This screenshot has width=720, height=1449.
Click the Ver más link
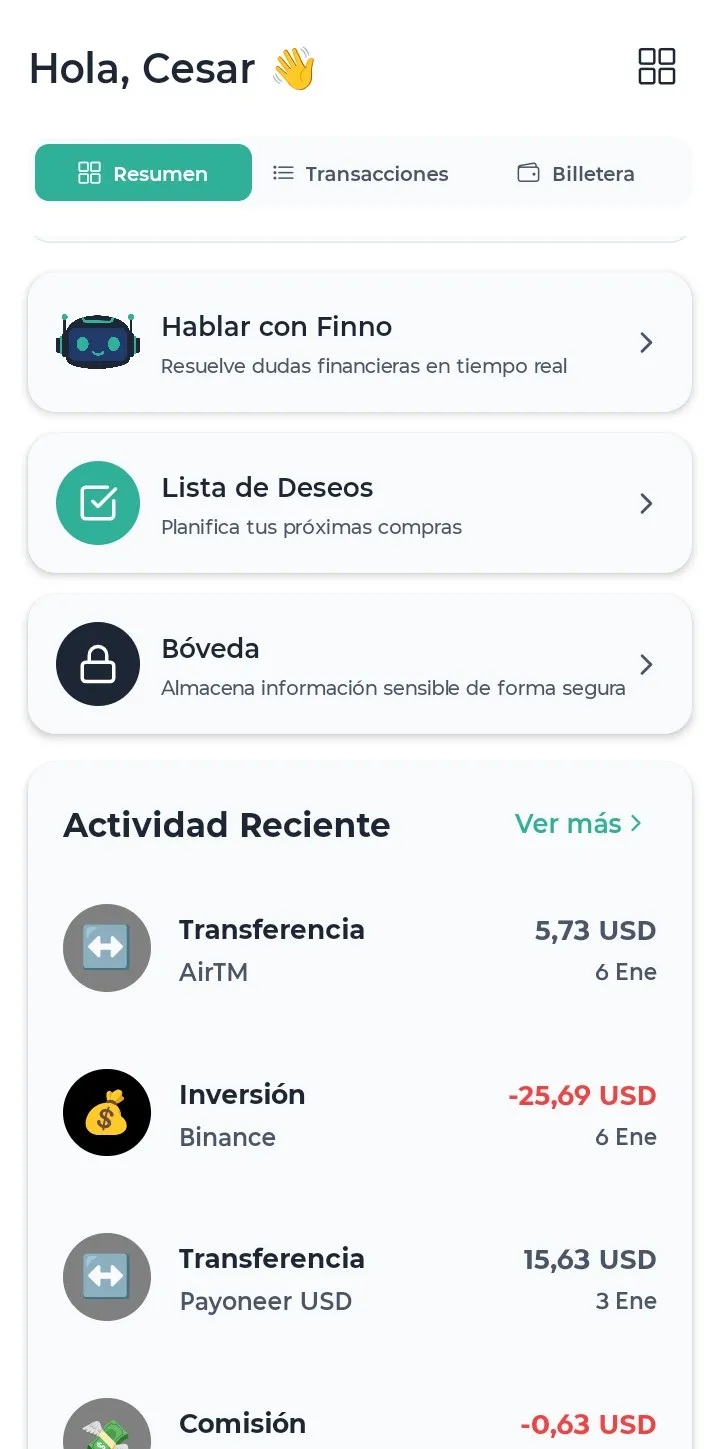coord(580,824)
